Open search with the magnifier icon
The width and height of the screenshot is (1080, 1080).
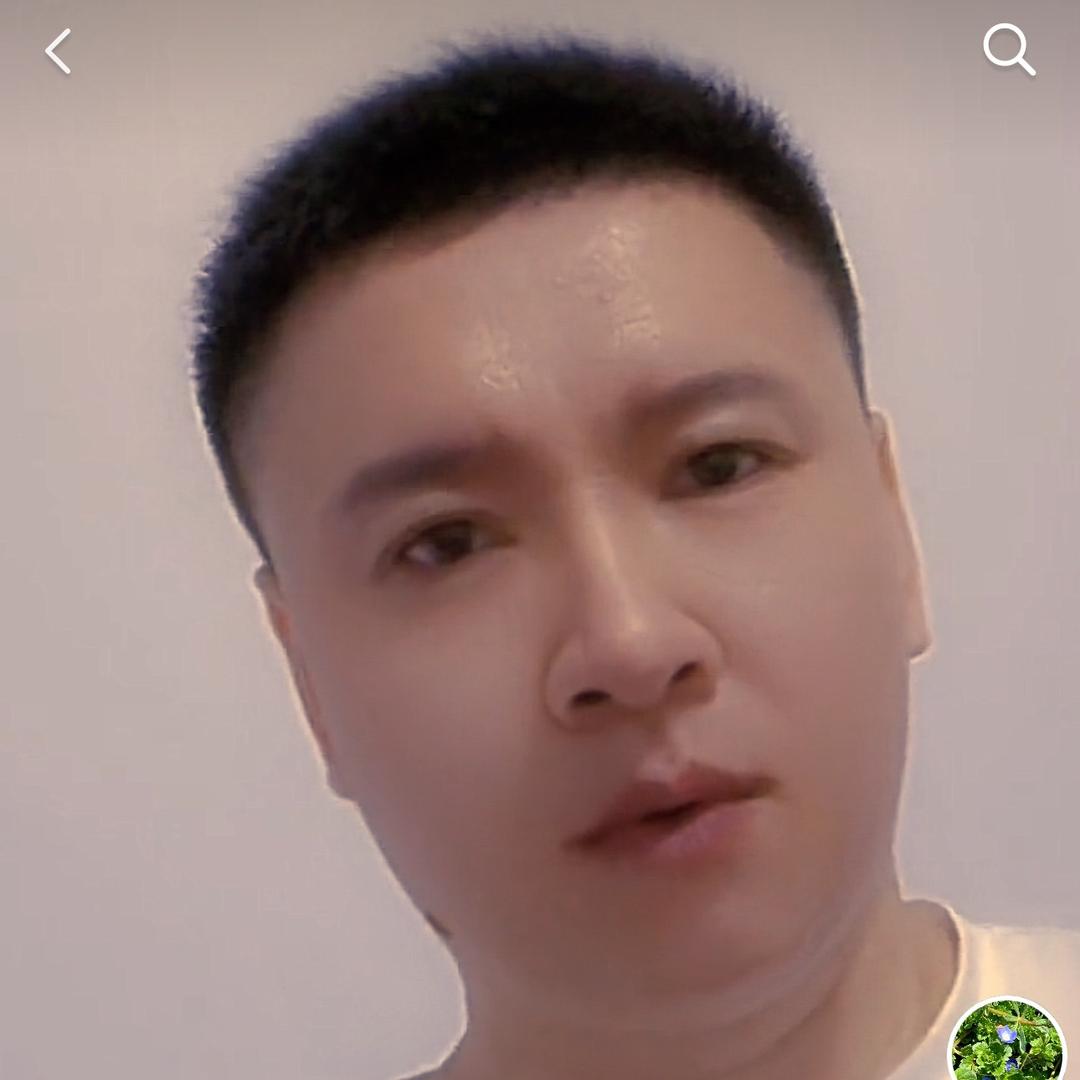pyautogui.click(x=1009, y=50)
